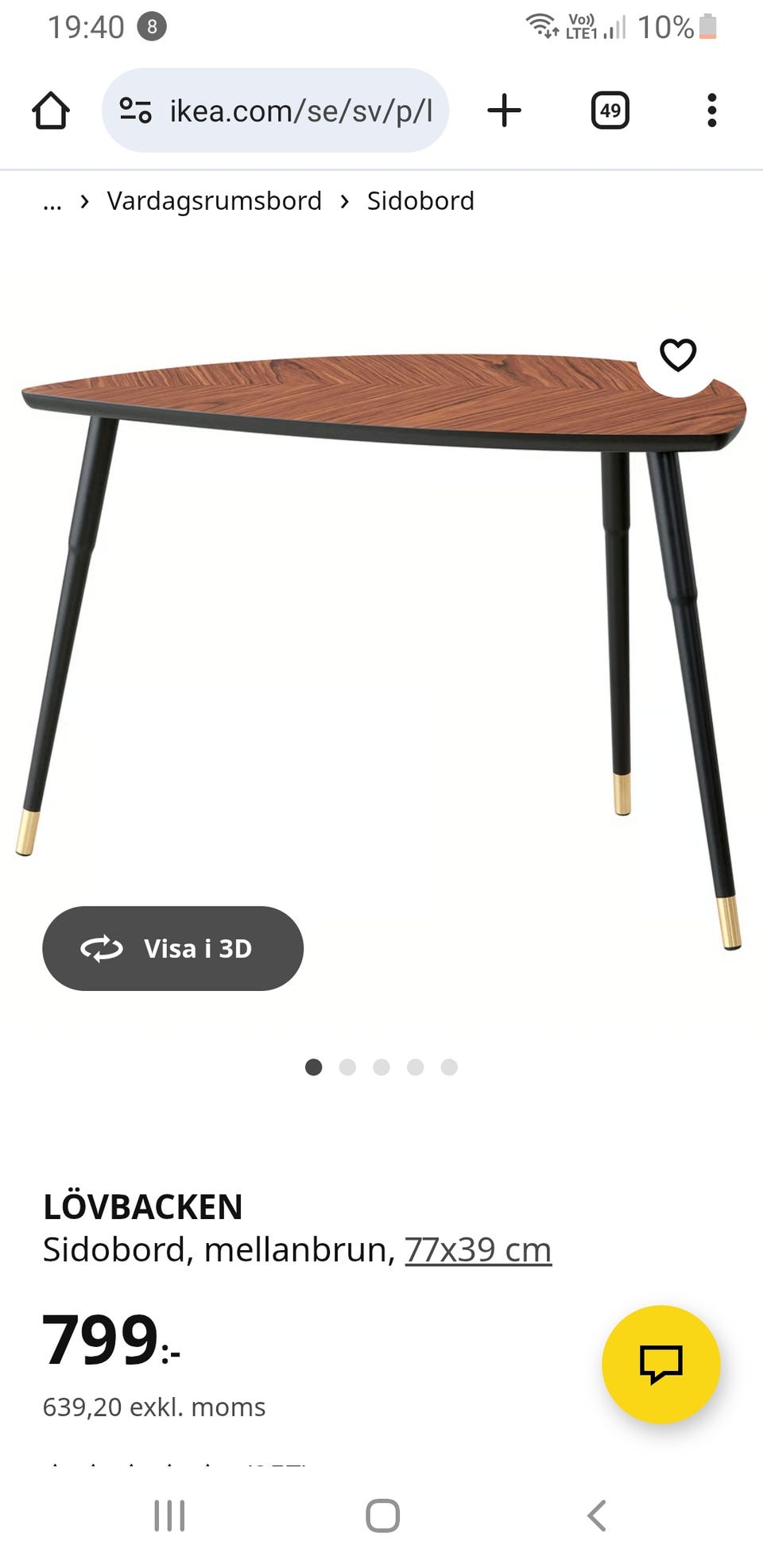This screenshot has height=1568, width=763.
Task: Tap the system back button
Action: (x=597, y=1516)
